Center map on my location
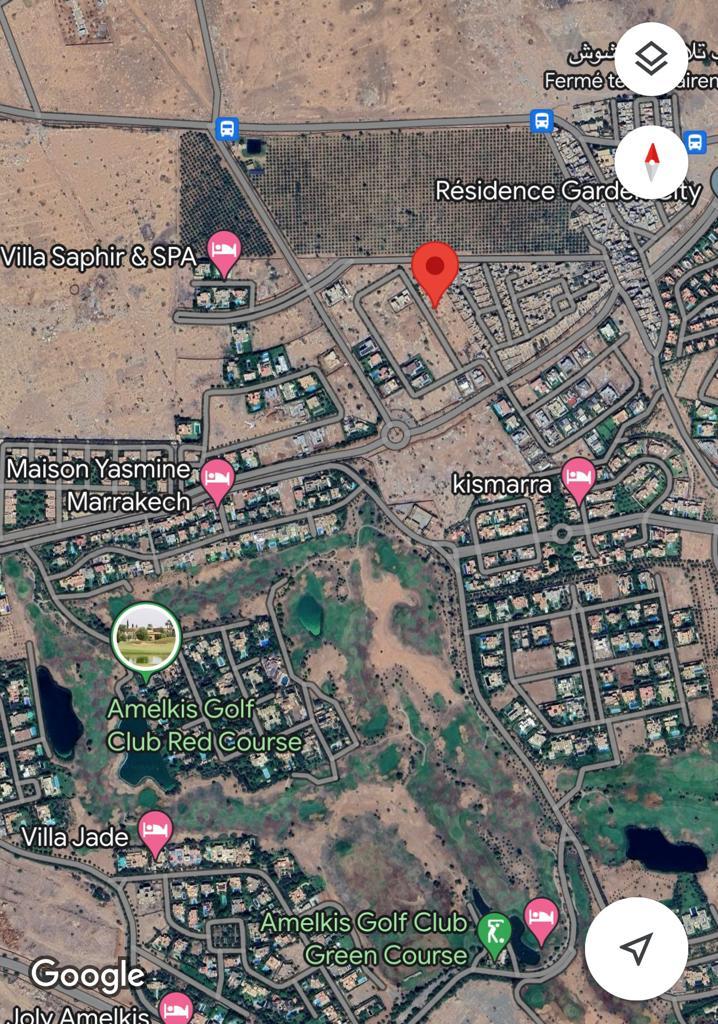The height and width of the screenshot is (1024, 718). 636,947
